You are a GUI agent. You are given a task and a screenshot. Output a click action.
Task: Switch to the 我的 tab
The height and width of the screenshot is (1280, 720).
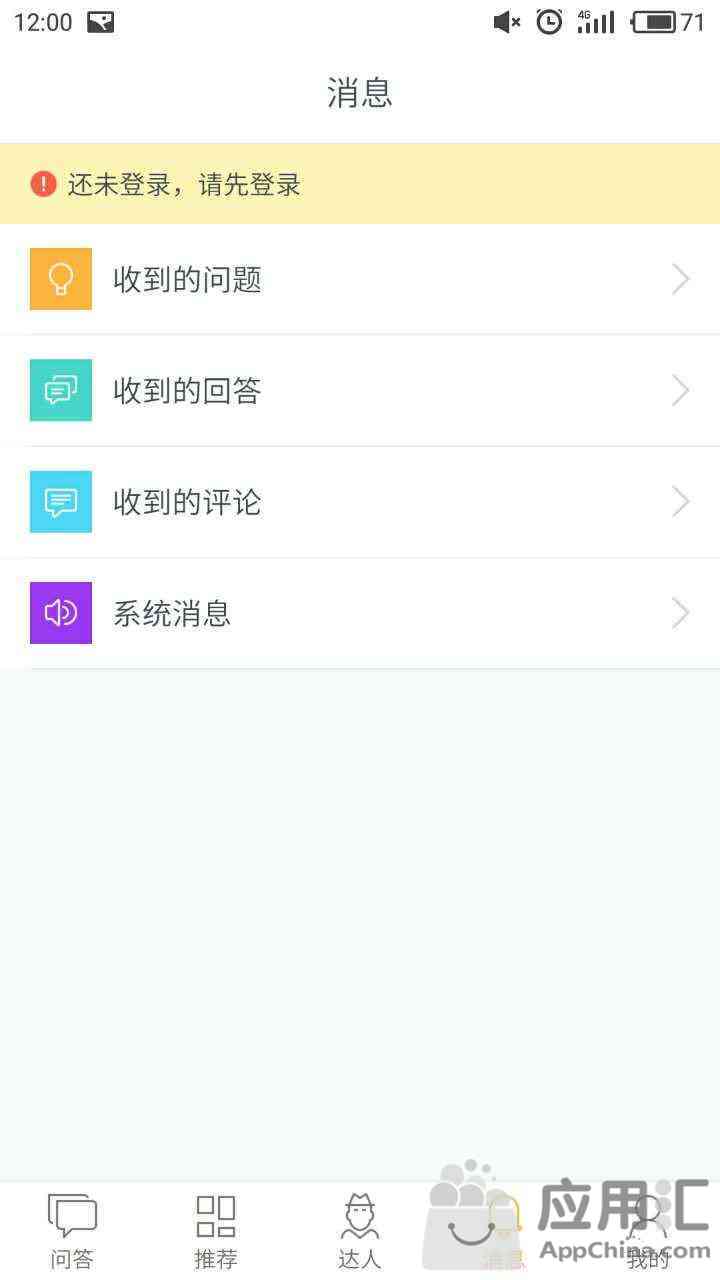coord(648,1231)
